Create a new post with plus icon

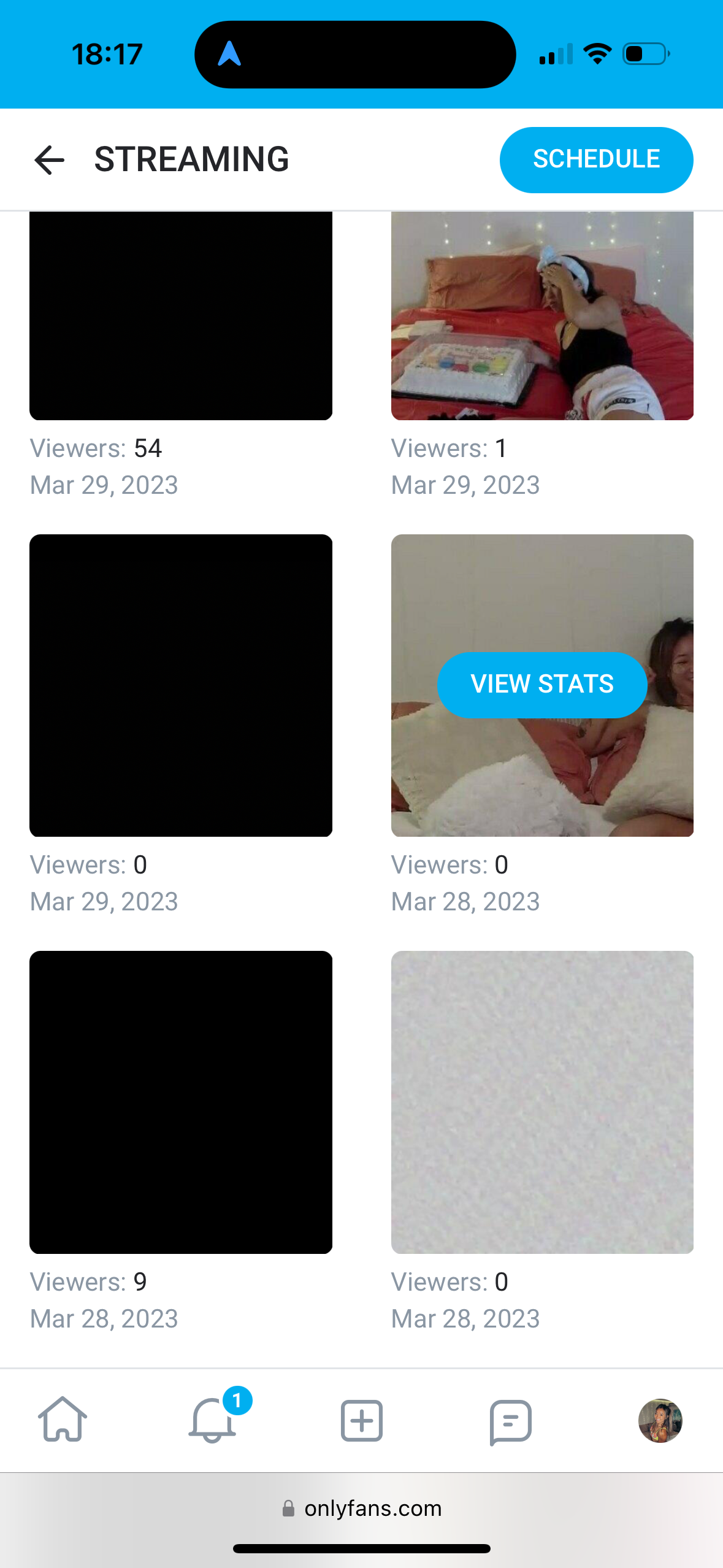pos(362,1420)
